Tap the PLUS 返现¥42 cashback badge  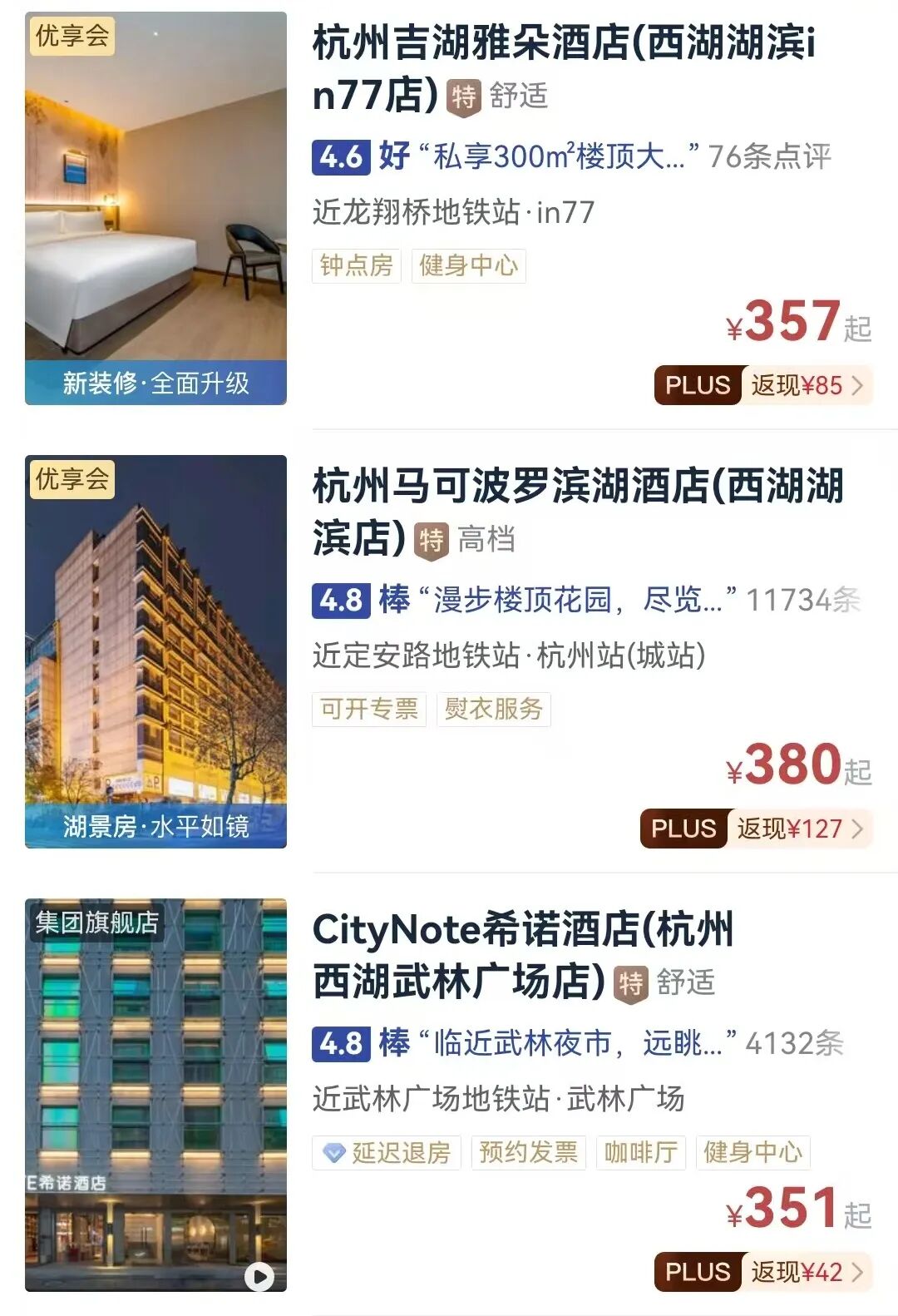click(x=763, y=1272)
